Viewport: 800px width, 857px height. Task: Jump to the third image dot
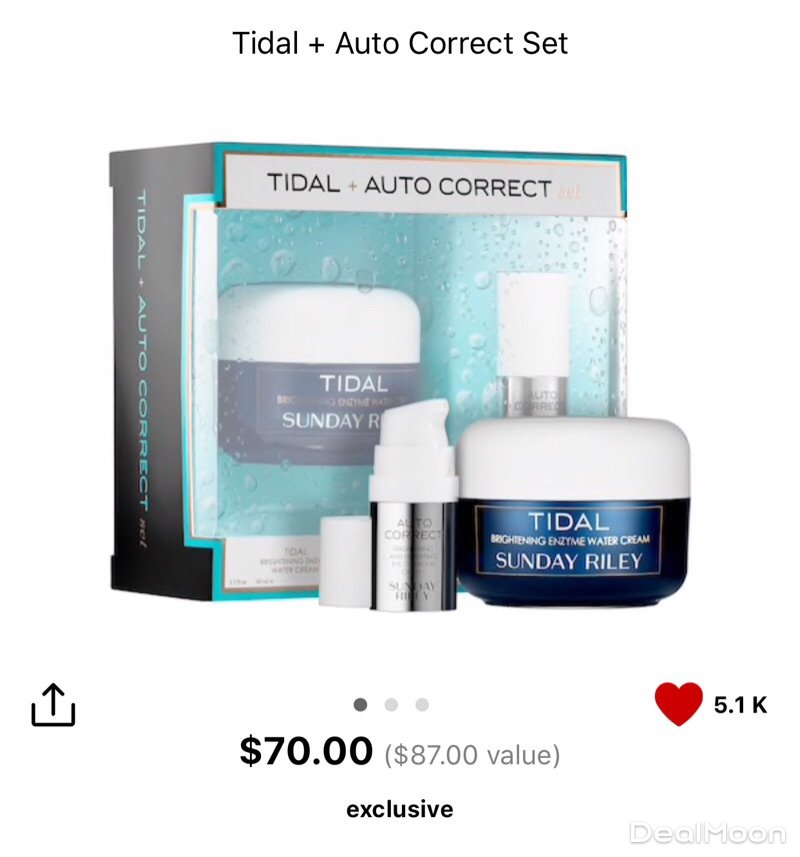422,705
